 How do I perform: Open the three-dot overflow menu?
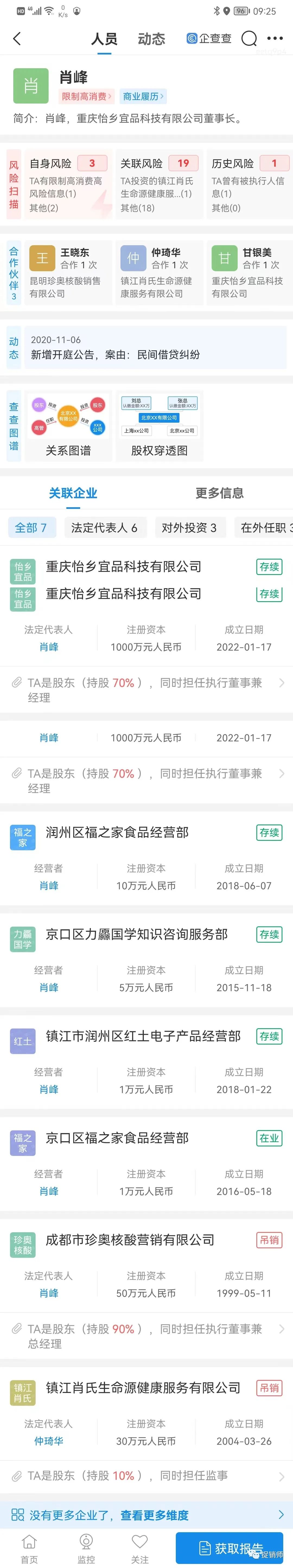(x=275, y=39)
